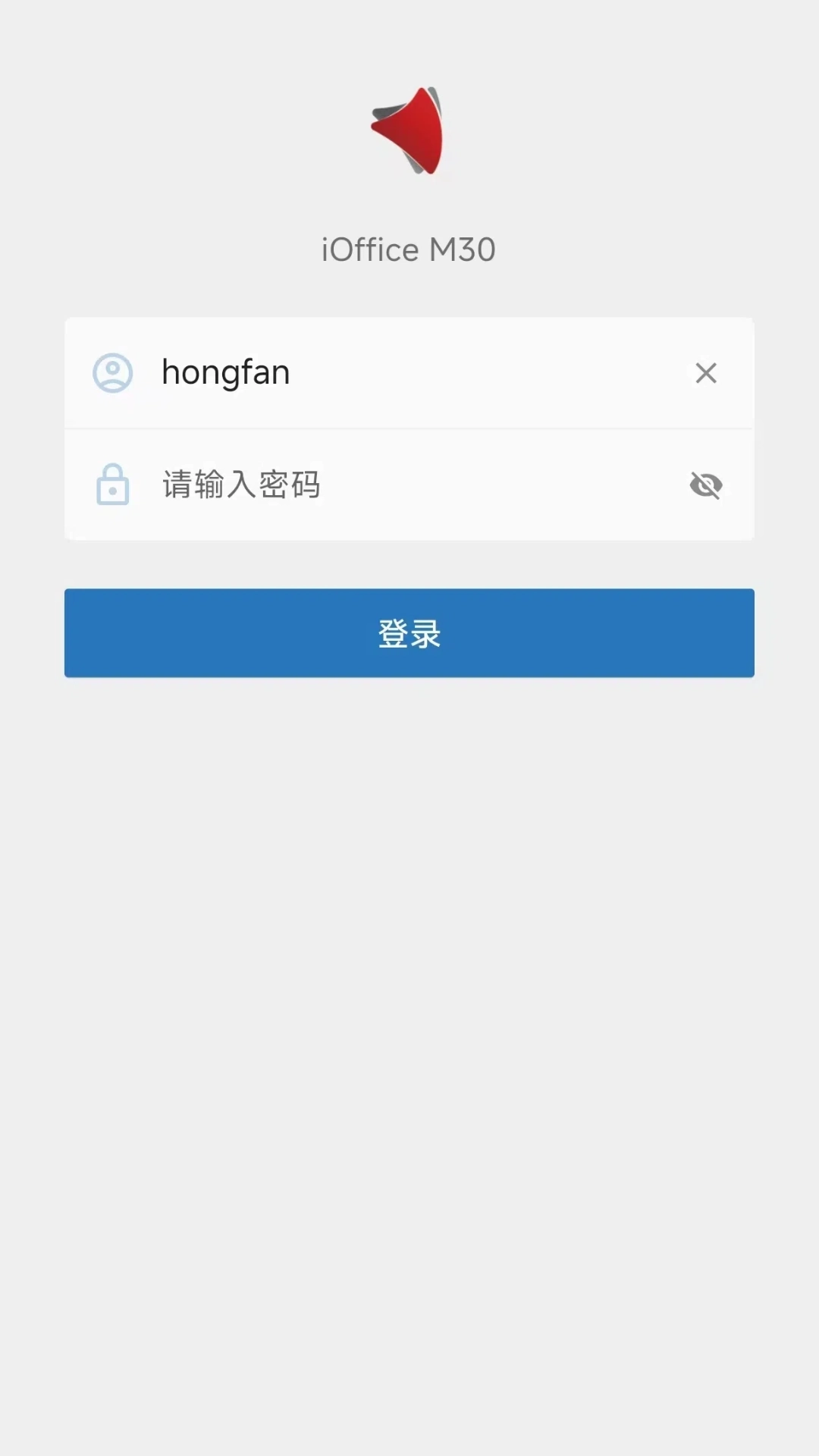819x1456 pixels.
Task: Tap the 请输入密码 password field
Action: click(409, 485)
